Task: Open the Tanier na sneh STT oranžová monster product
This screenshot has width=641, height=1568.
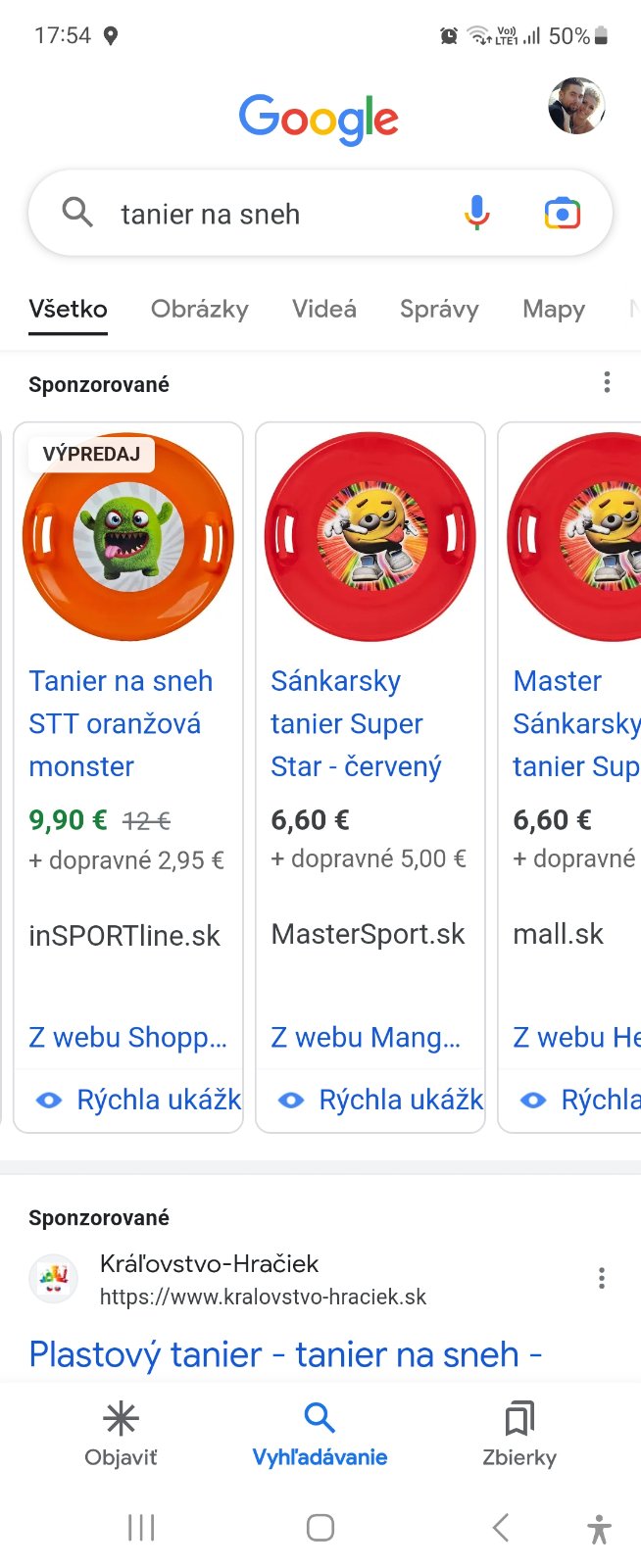Action: coord(121,723)
